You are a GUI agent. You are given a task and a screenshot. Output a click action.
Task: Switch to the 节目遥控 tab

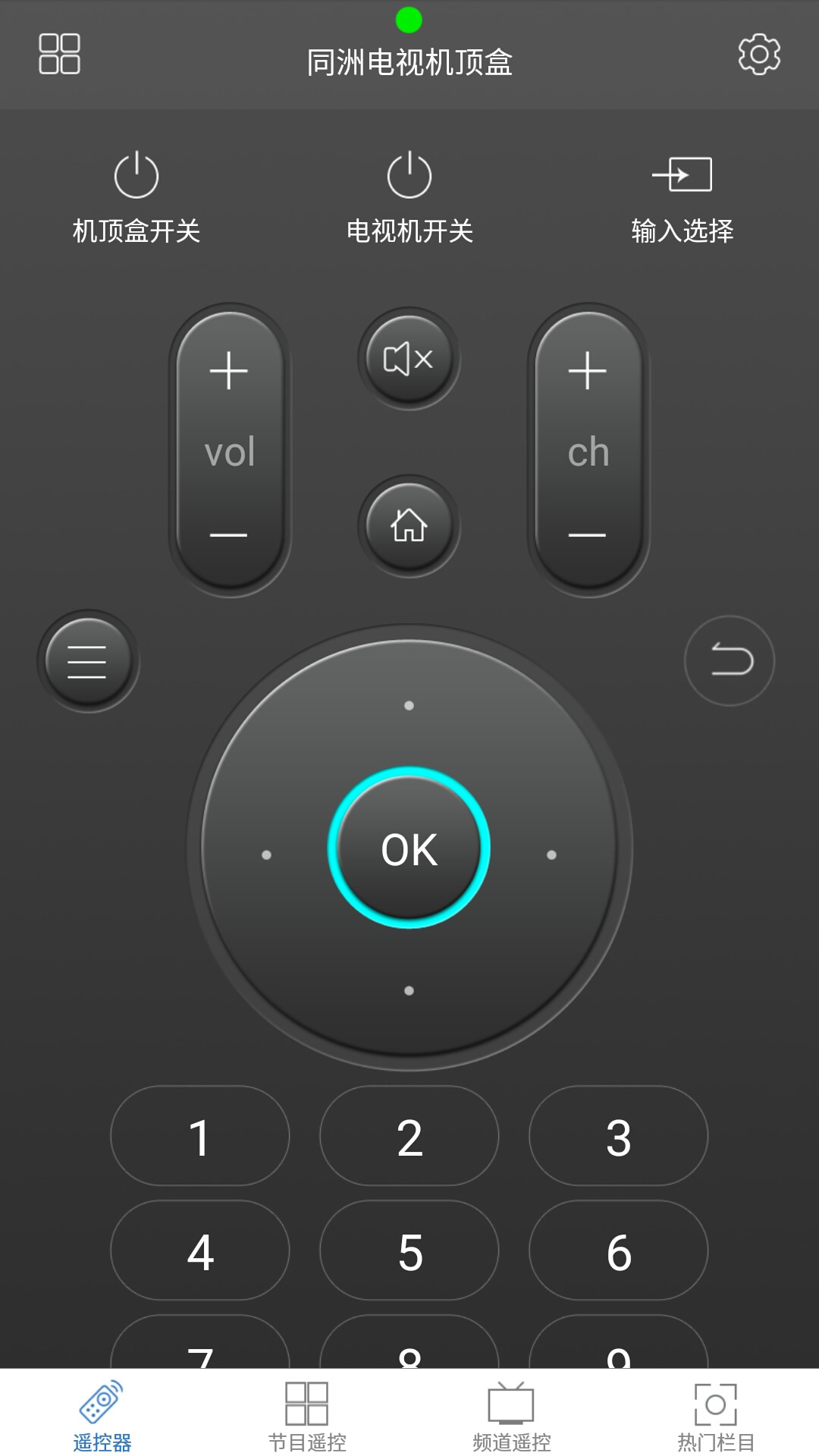click(307, 1415)
